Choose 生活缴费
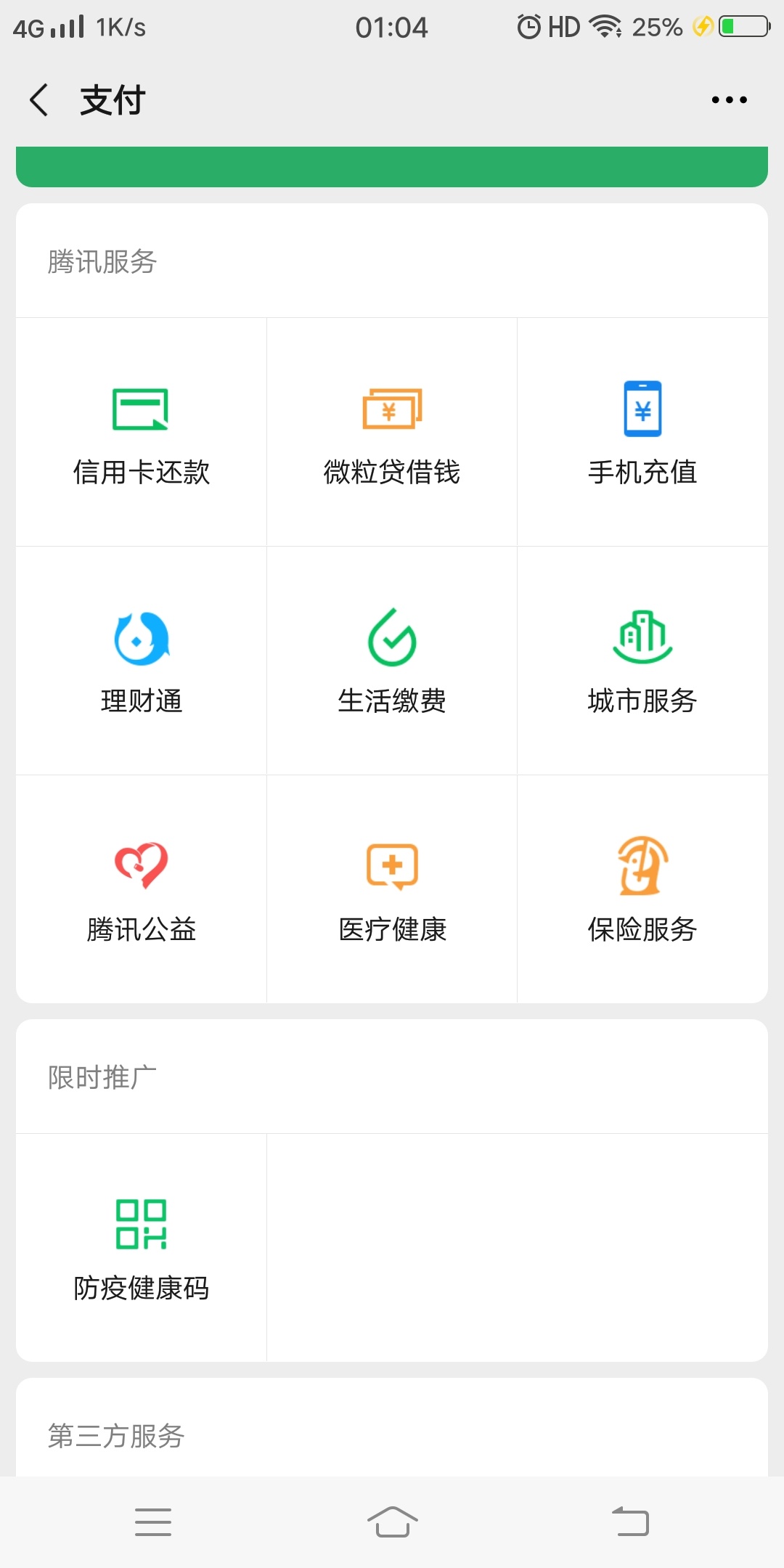 pyautogui.click(x=392, y=661)
